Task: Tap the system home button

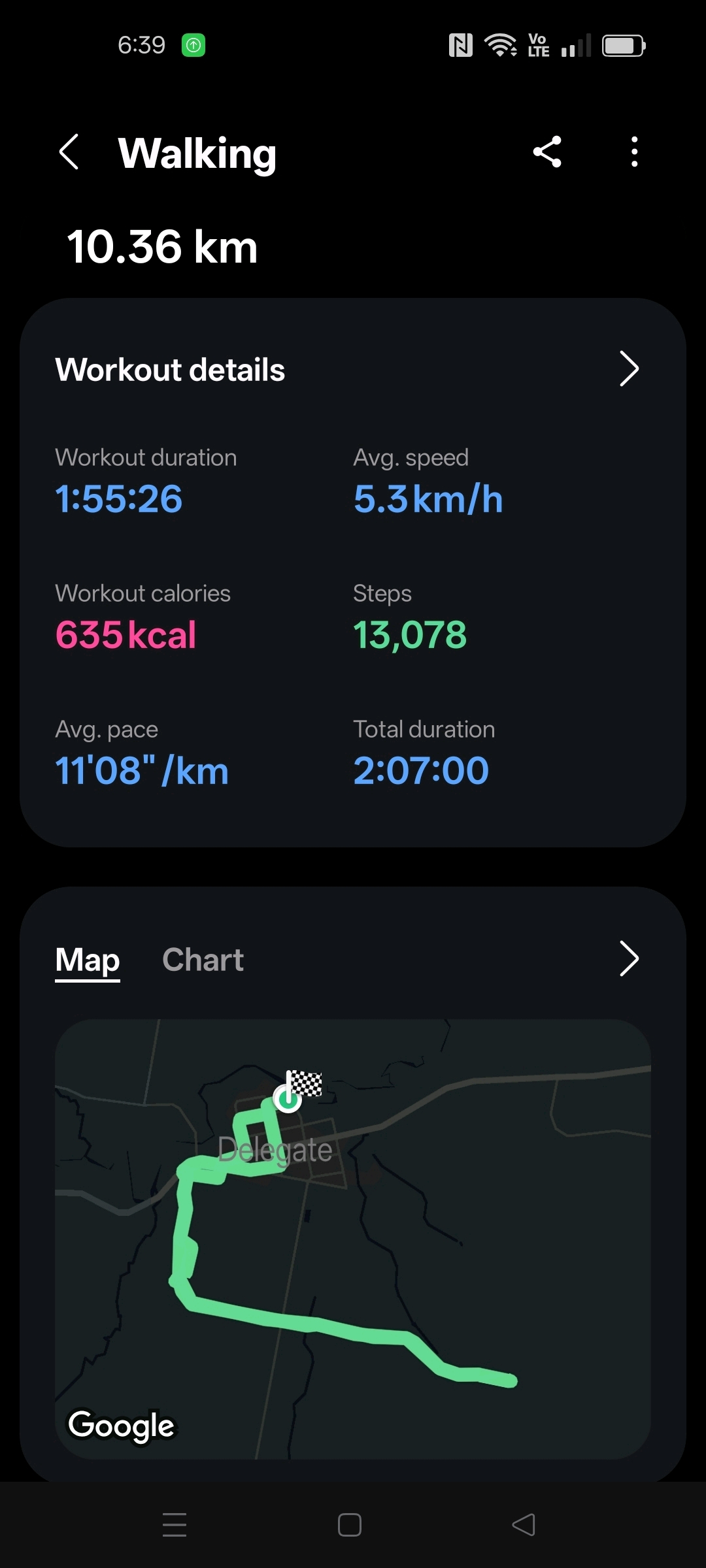Action: 350,1525
